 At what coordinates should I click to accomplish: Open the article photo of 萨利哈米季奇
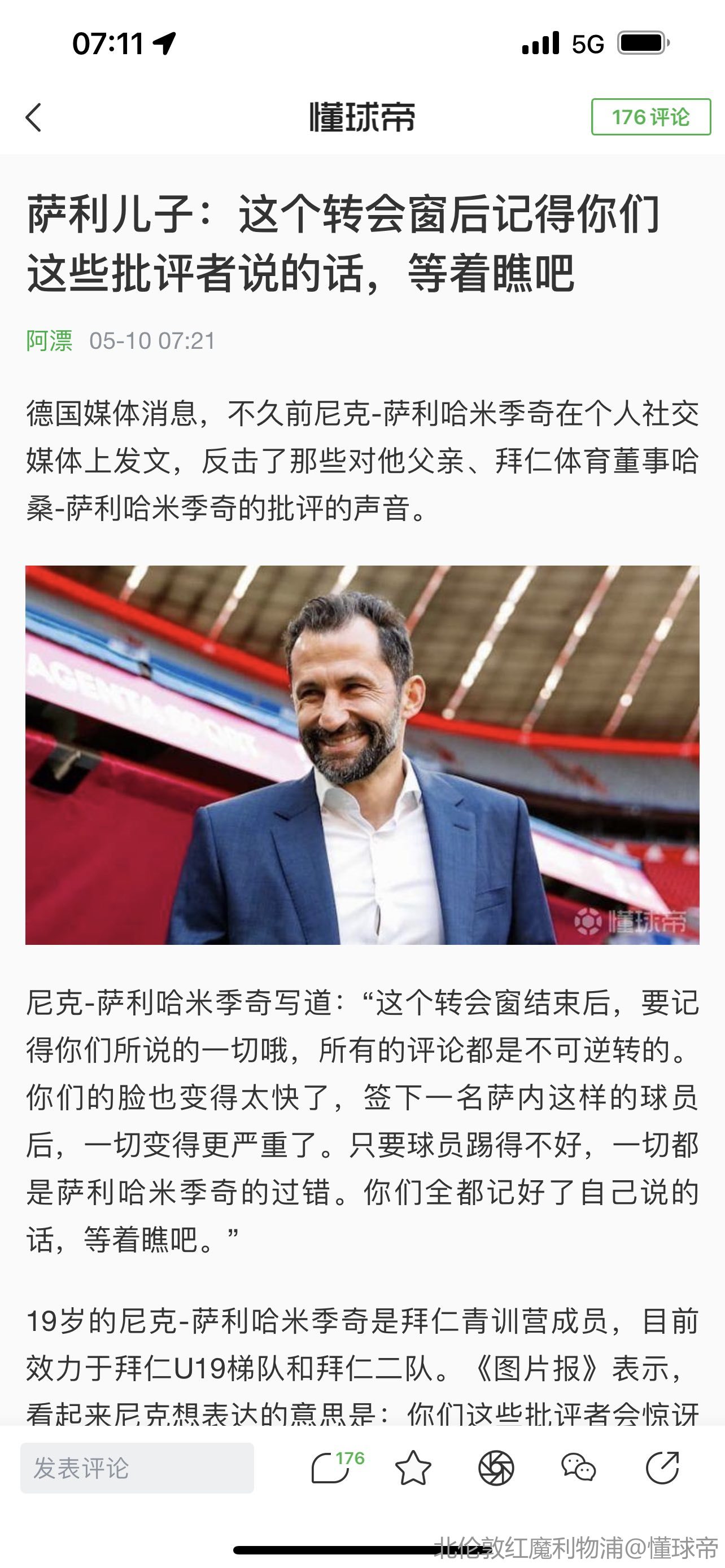point(362,755)
